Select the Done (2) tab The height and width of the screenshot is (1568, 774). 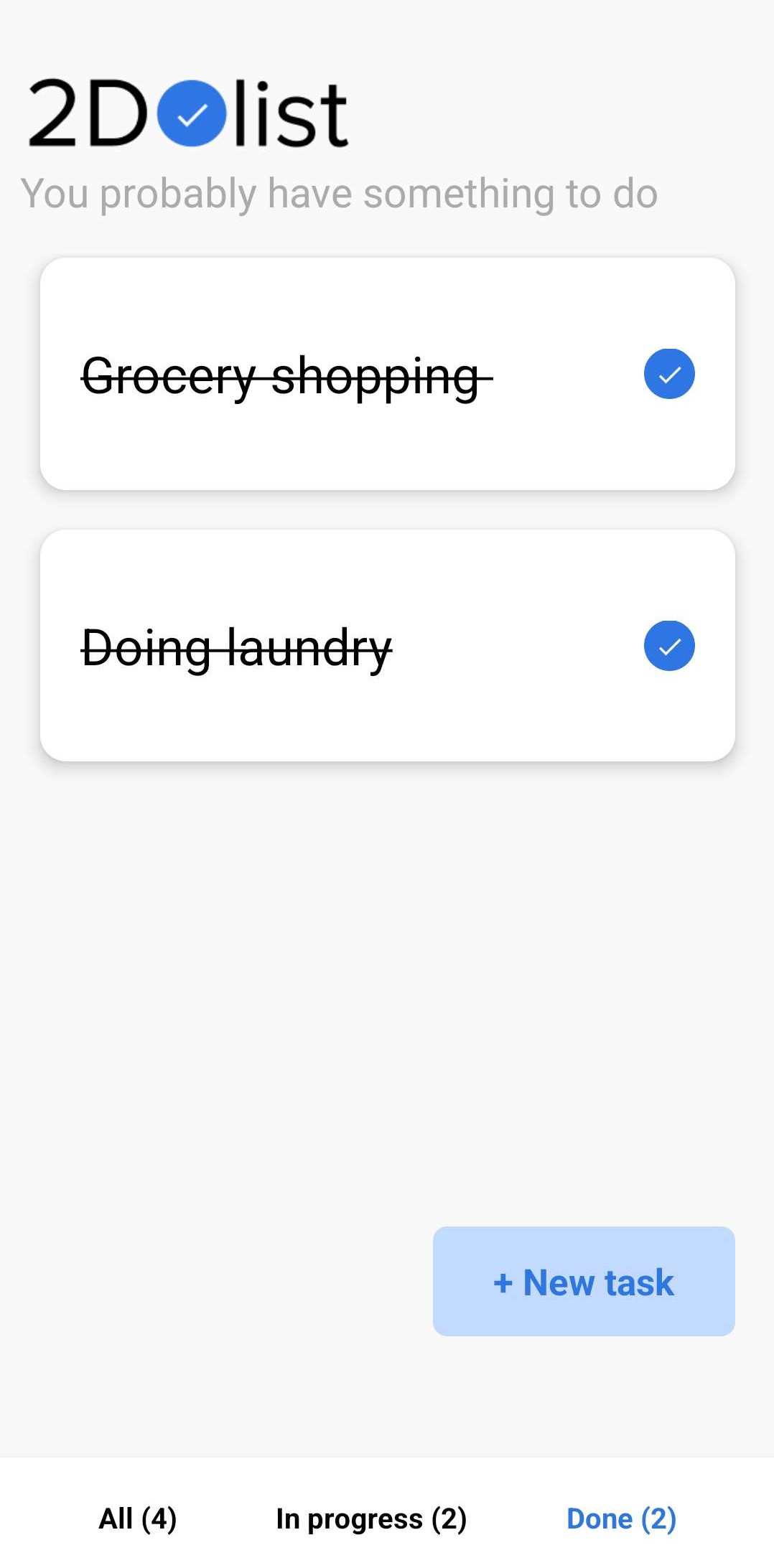(621, 1518)
